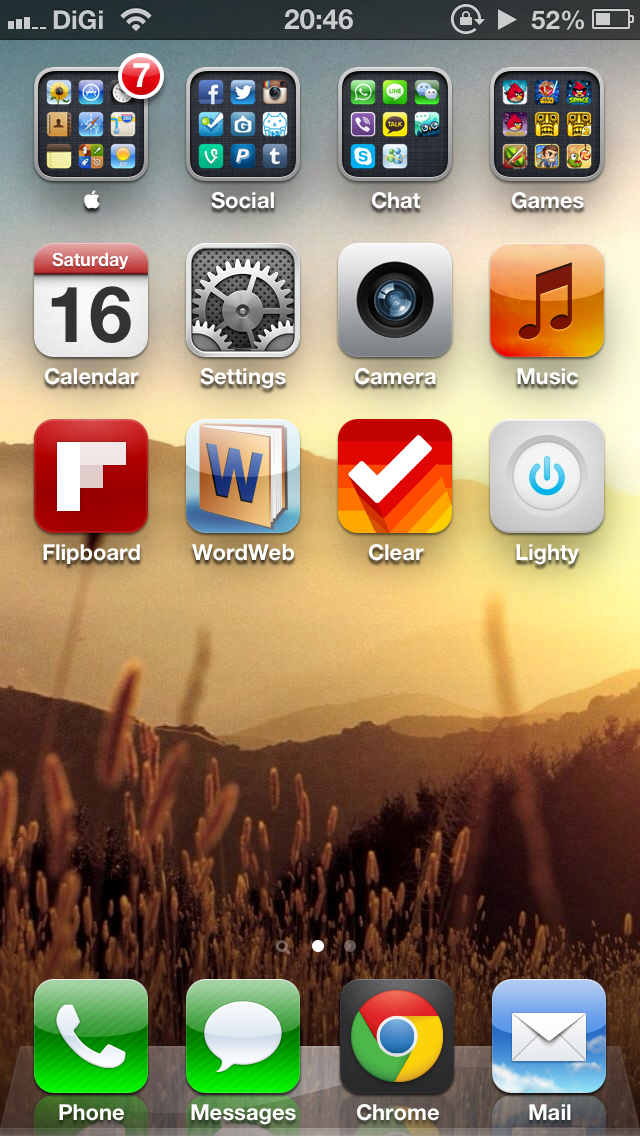
Task: Open the WordWeb dictionary app
Action: (243, 476)
